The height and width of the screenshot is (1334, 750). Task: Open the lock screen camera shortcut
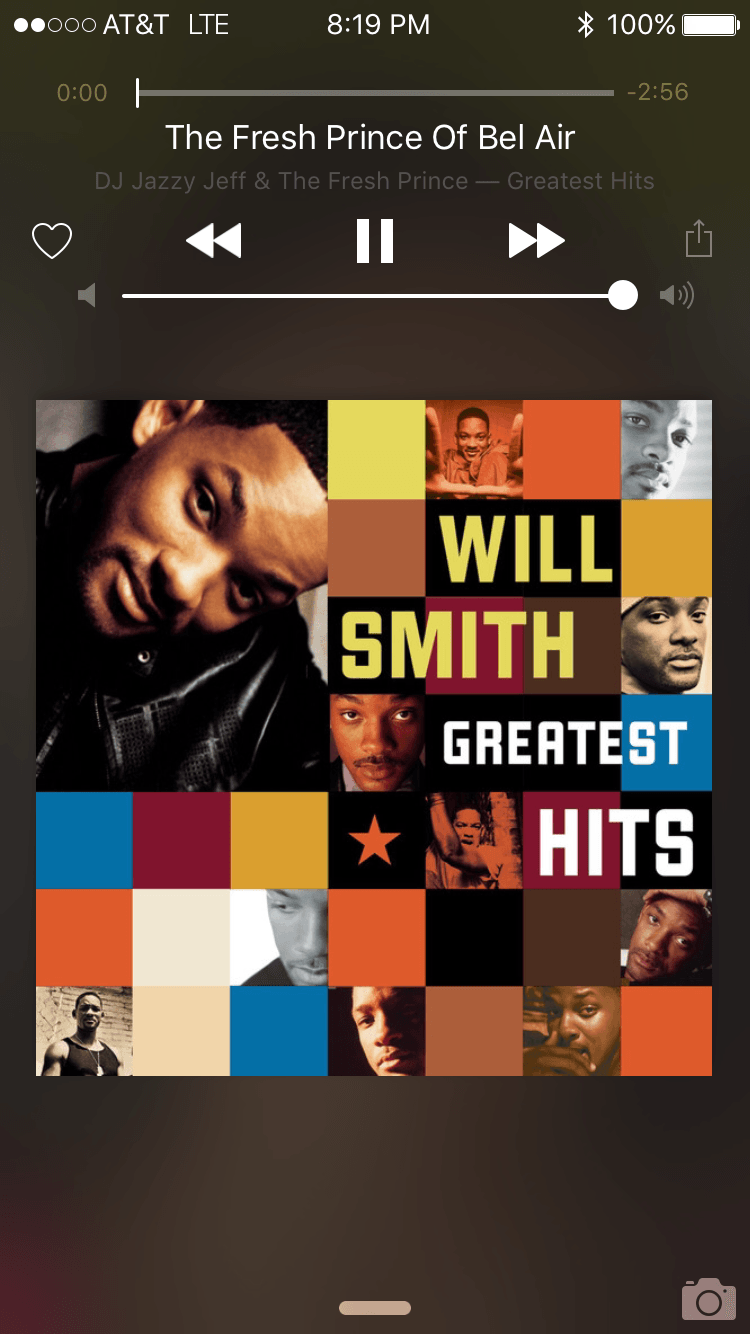pyautogui.click(x=708, y=1298)
